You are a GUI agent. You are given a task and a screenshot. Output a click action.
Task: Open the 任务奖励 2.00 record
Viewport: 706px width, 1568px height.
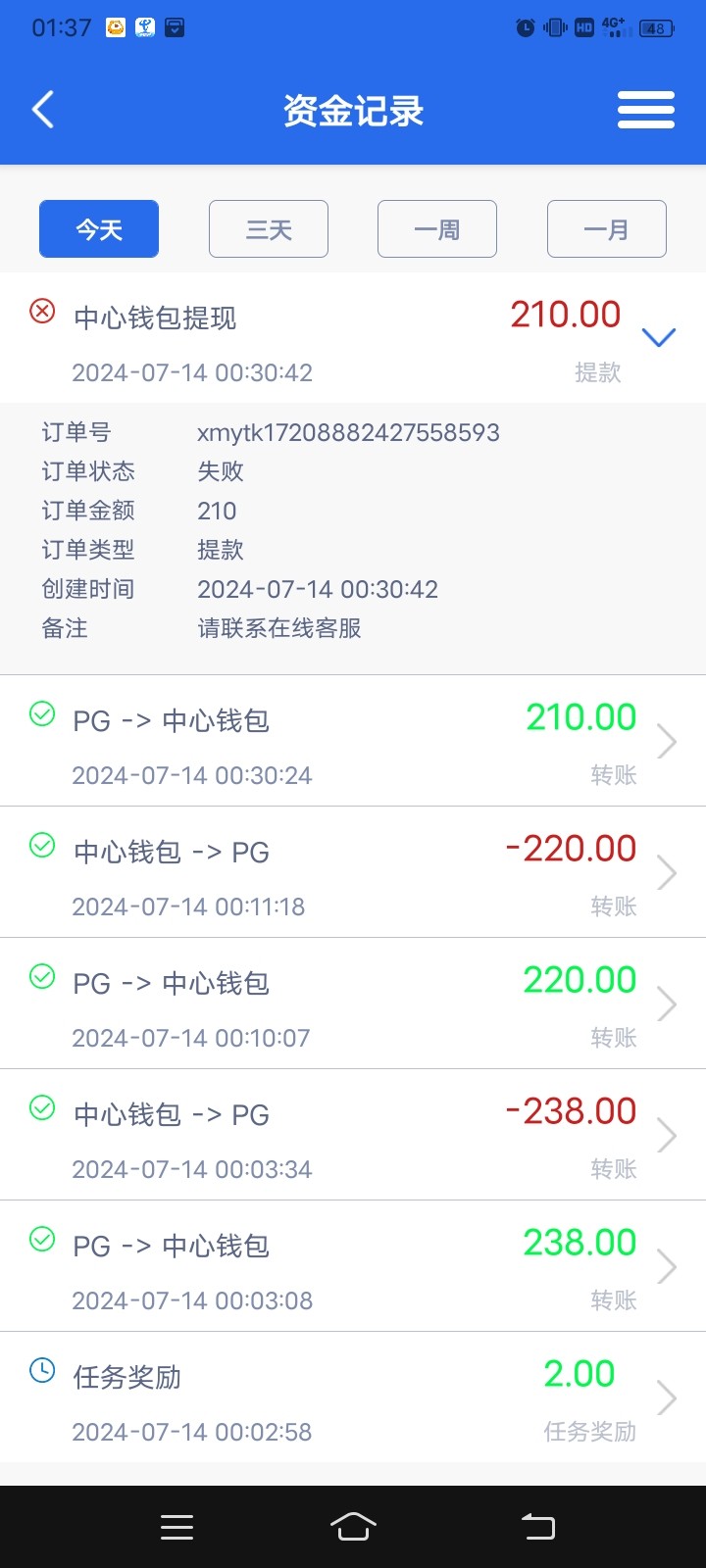(x=353, y=1398)
